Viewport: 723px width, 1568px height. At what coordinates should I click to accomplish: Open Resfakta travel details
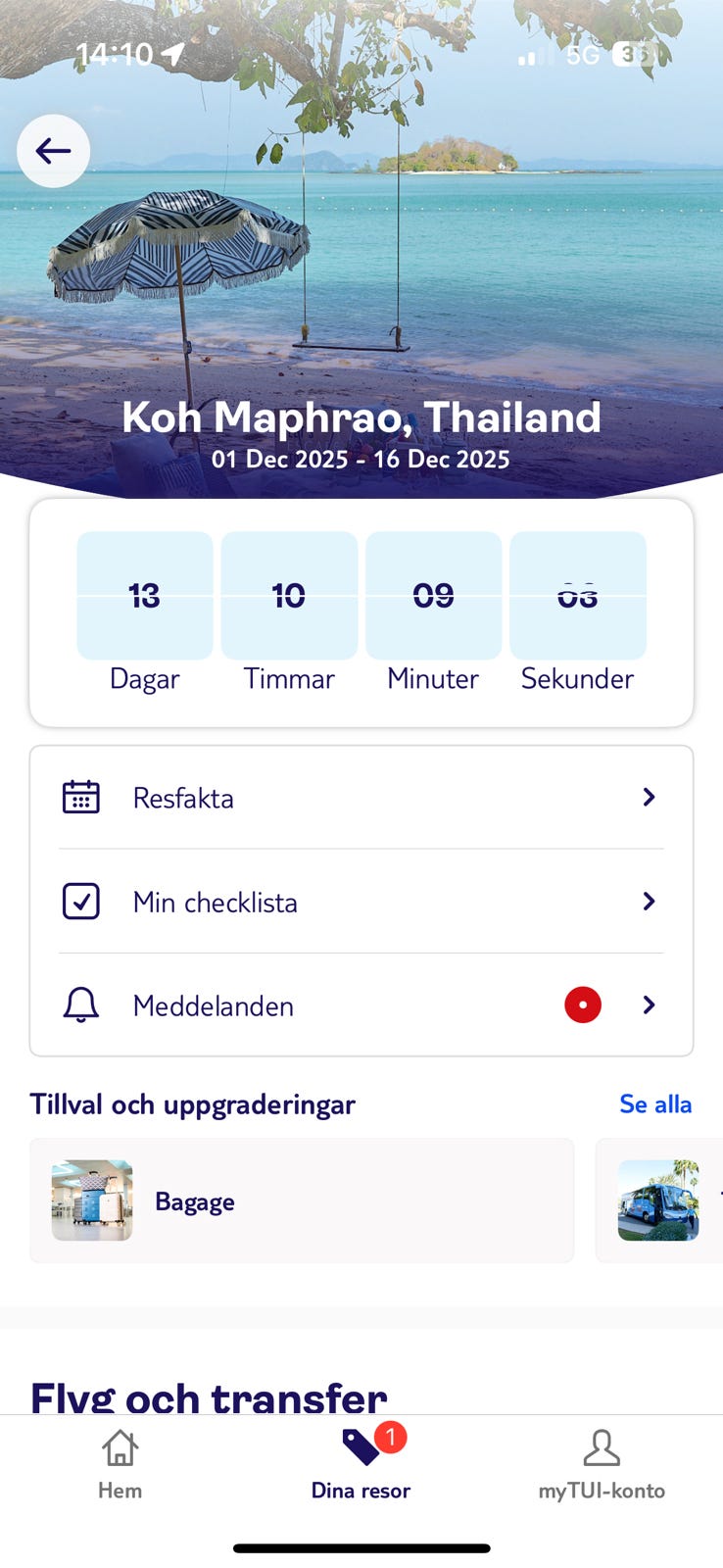point(361,798)
